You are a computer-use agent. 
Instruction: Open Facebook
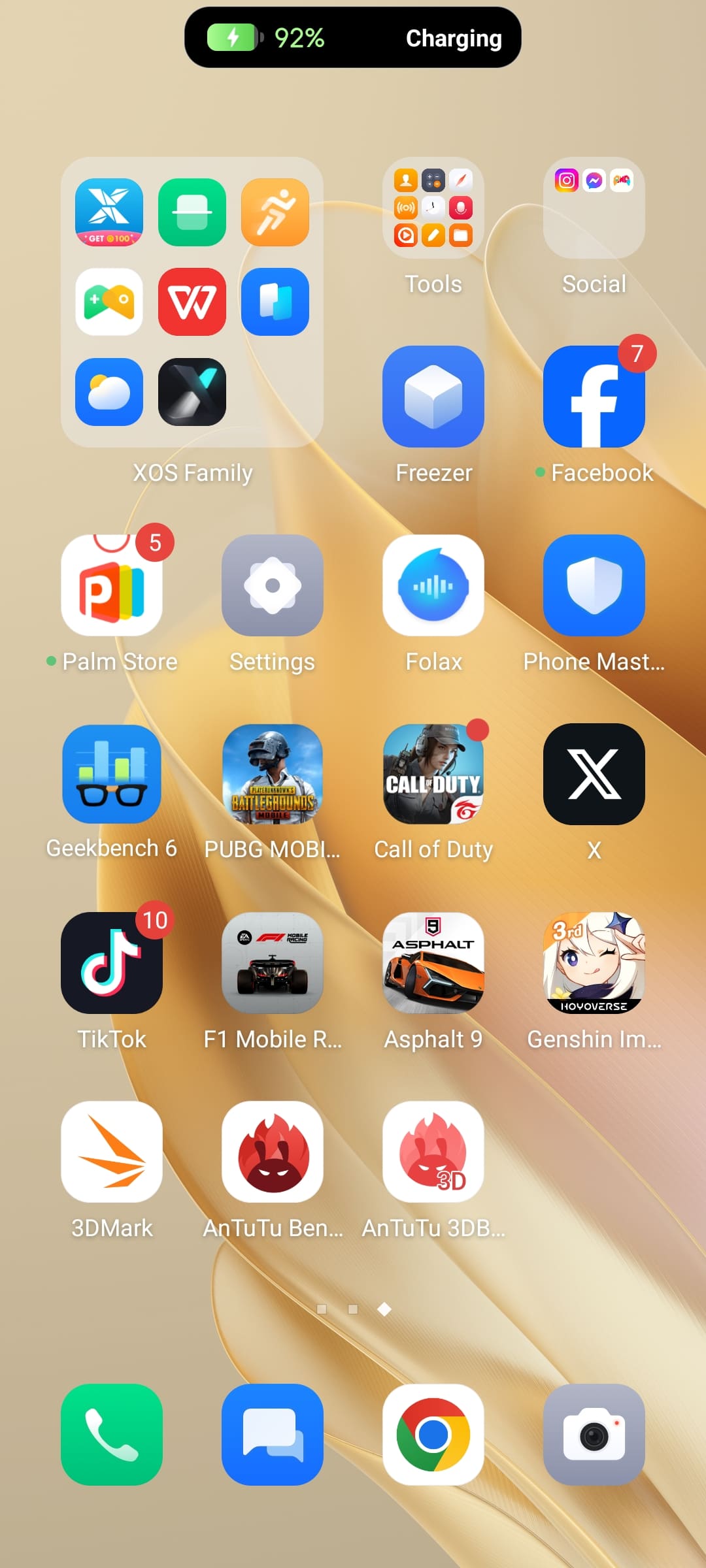click(x=594, y=397)
